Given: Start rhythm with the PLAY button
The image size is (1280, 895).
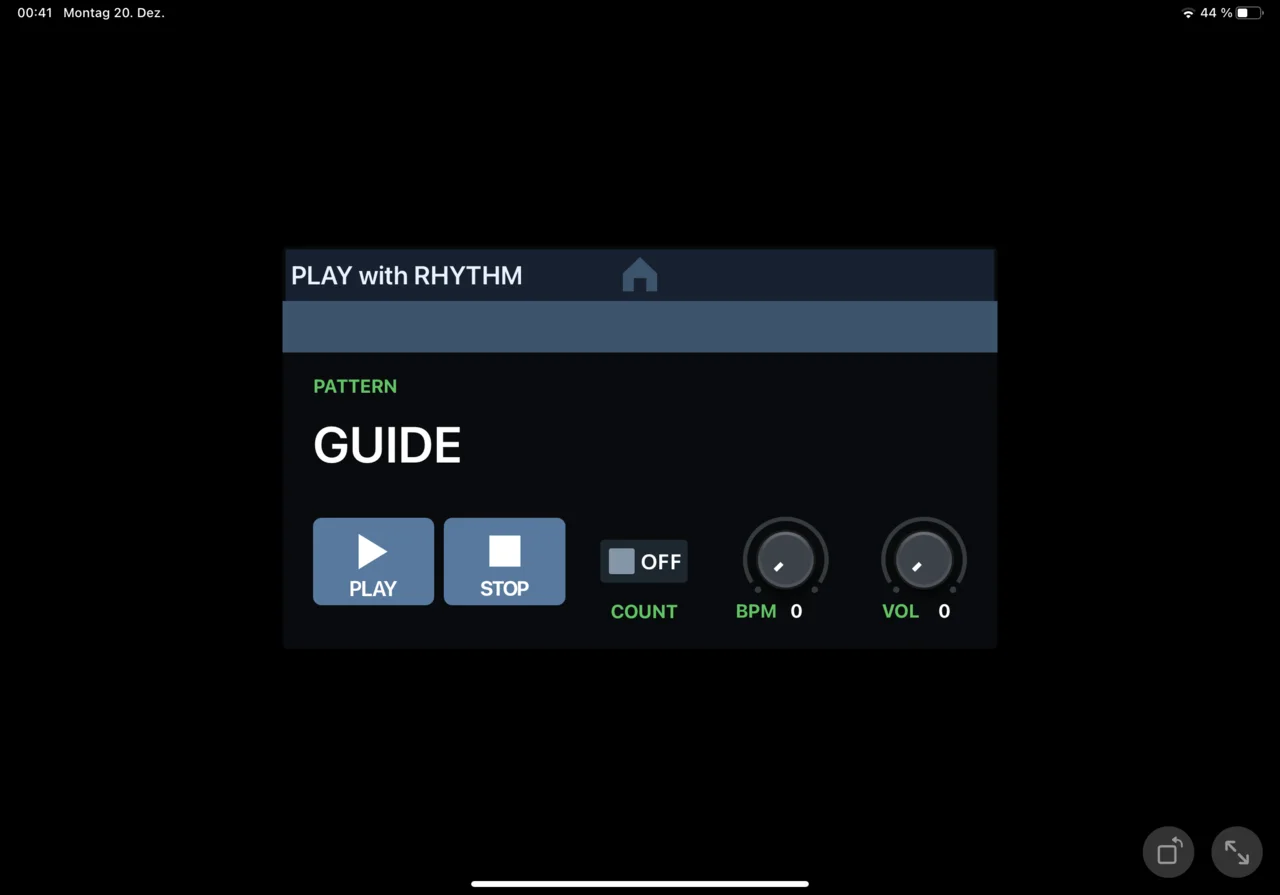Looking at the screenshot, I should click(373, 561).
